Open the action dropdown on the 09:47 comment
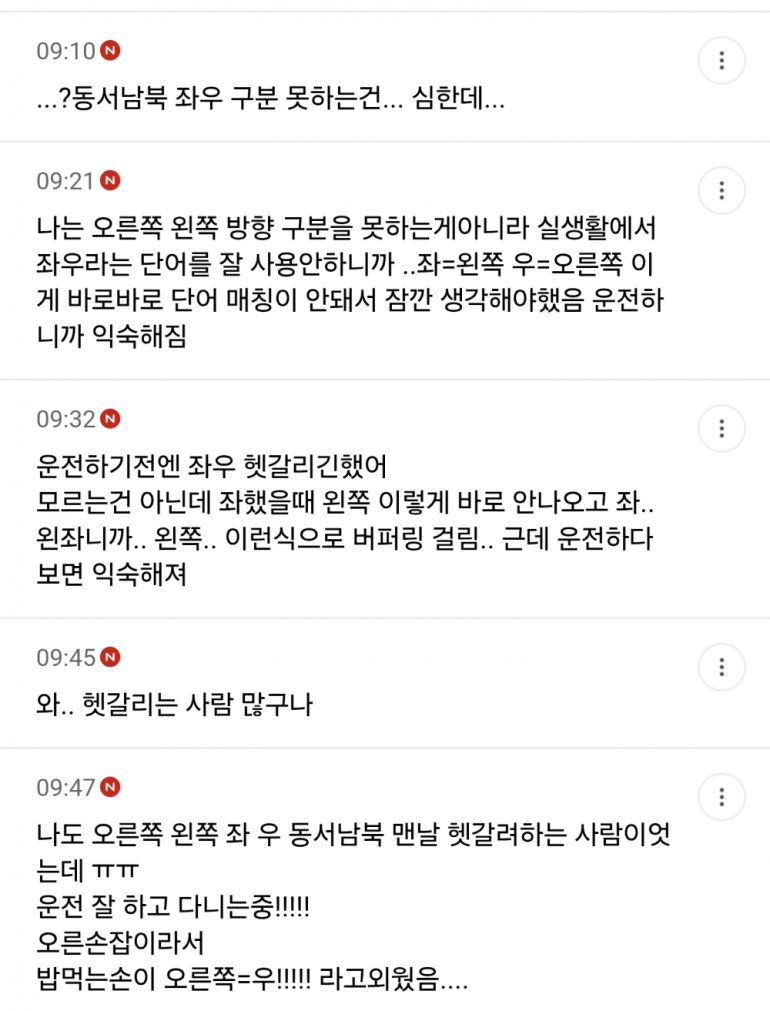This screenshot has height=1011, width=770. pyautogui.click(x=722, y=795)
